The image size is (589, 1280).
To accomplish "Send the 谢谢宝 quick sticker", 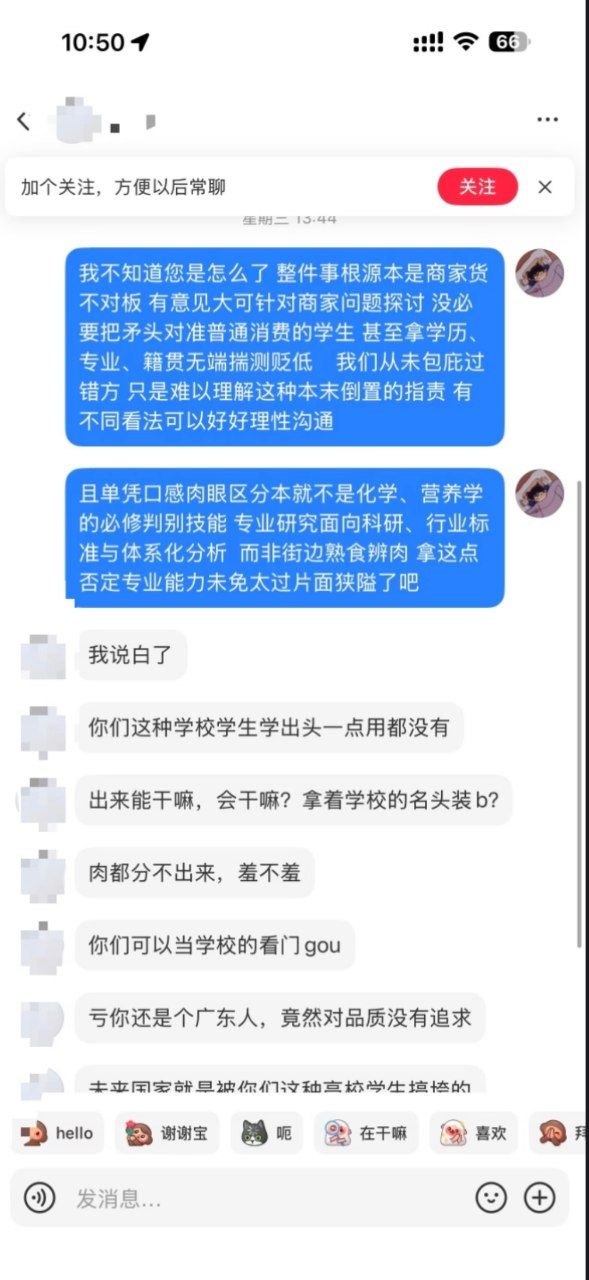I will point(167,1133).
